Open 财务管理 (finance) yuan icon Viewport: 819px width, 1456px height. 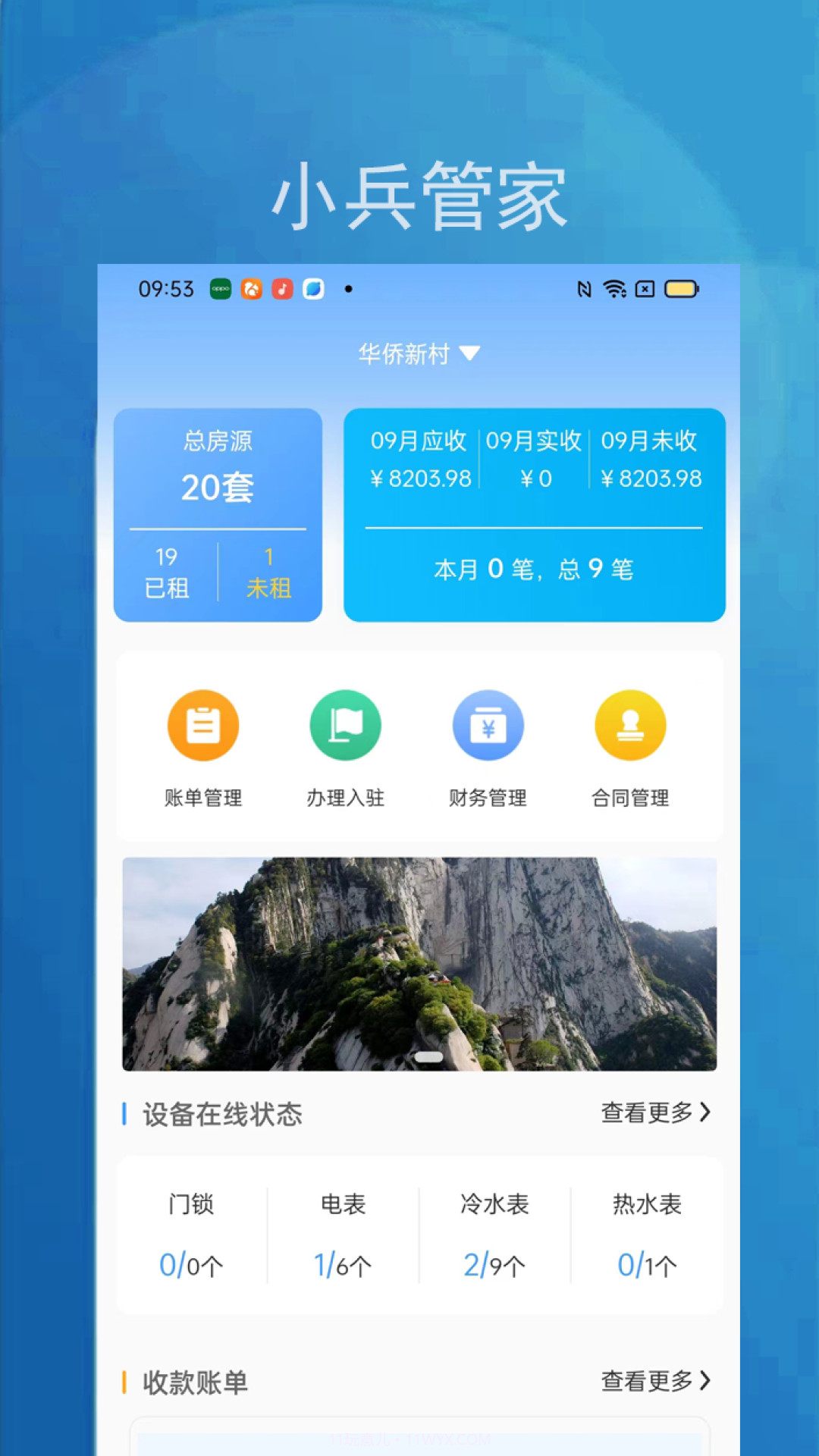coord(488,725)
